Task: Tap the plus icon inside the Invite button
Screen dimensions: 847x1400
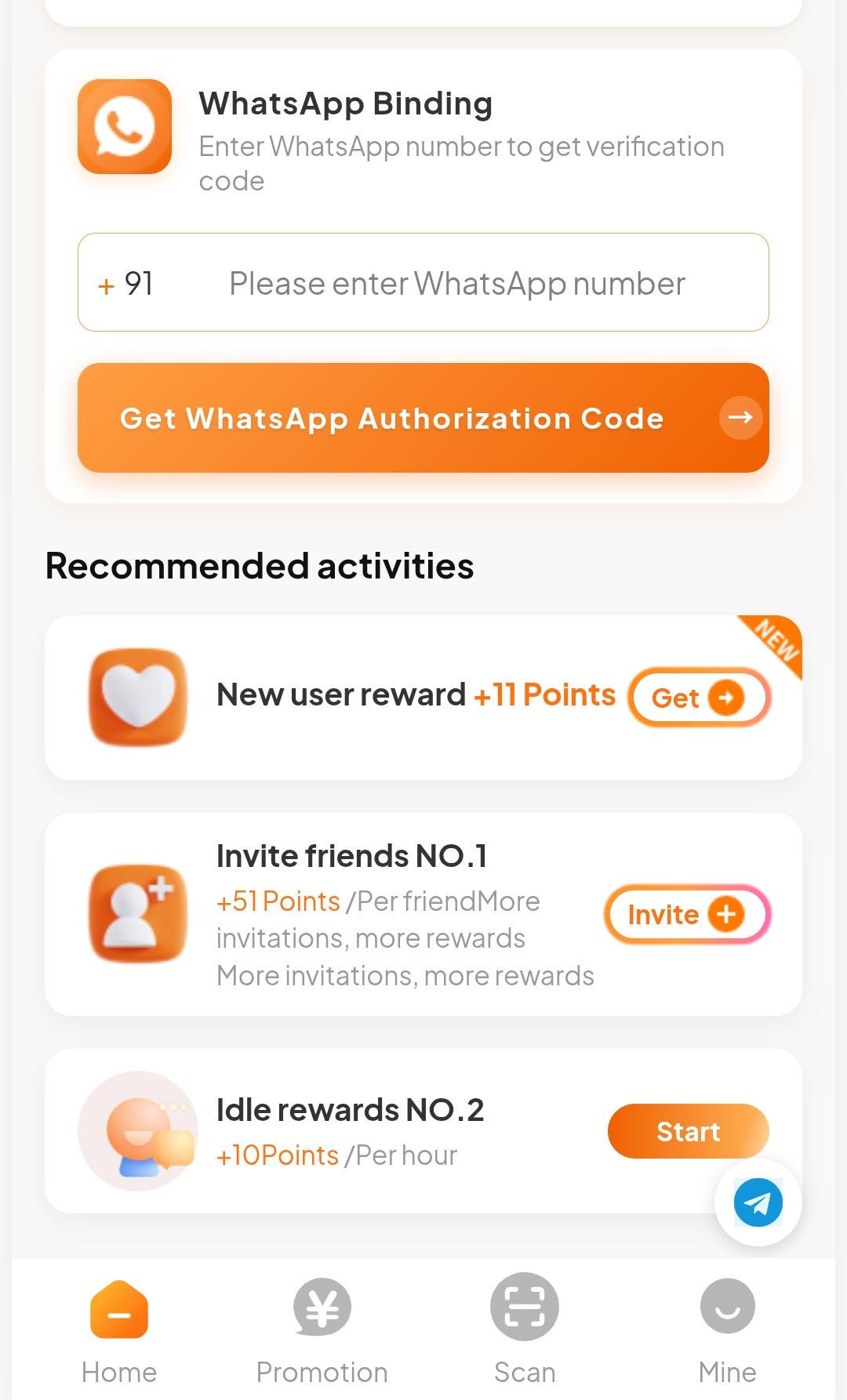Action: coord(726,914)
